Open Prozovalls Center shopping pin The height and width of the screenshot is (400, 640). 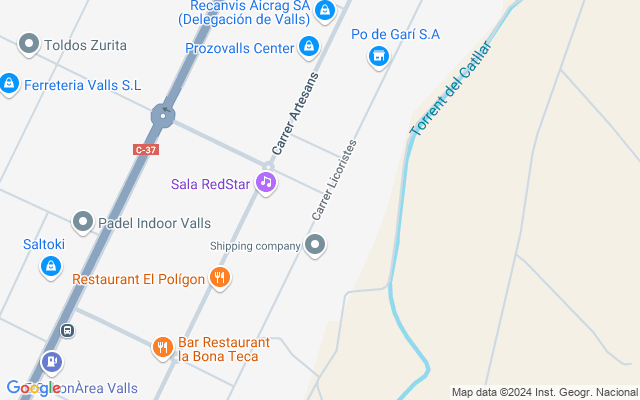(x=309, y=47)
